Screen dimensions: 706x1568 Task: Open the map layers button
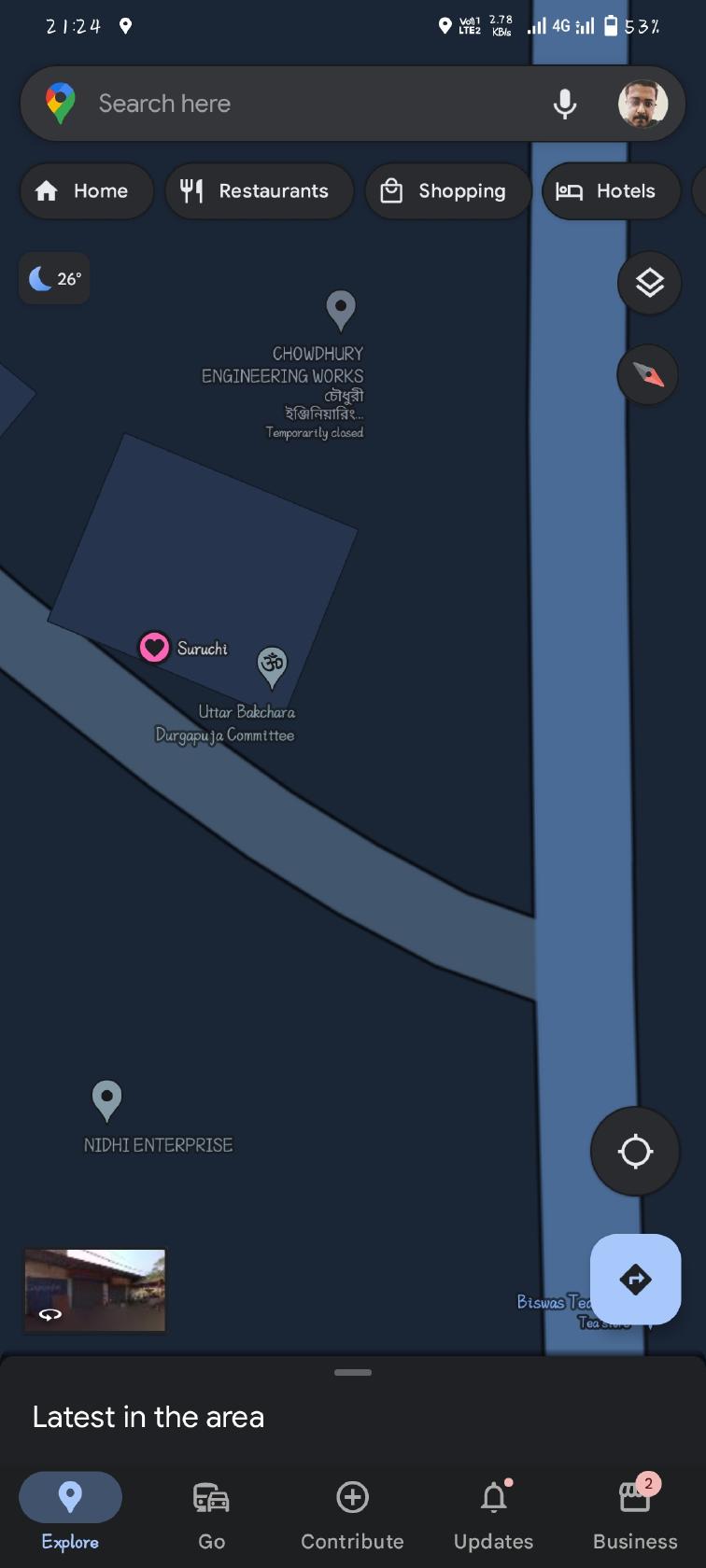(x=649, y=282)
